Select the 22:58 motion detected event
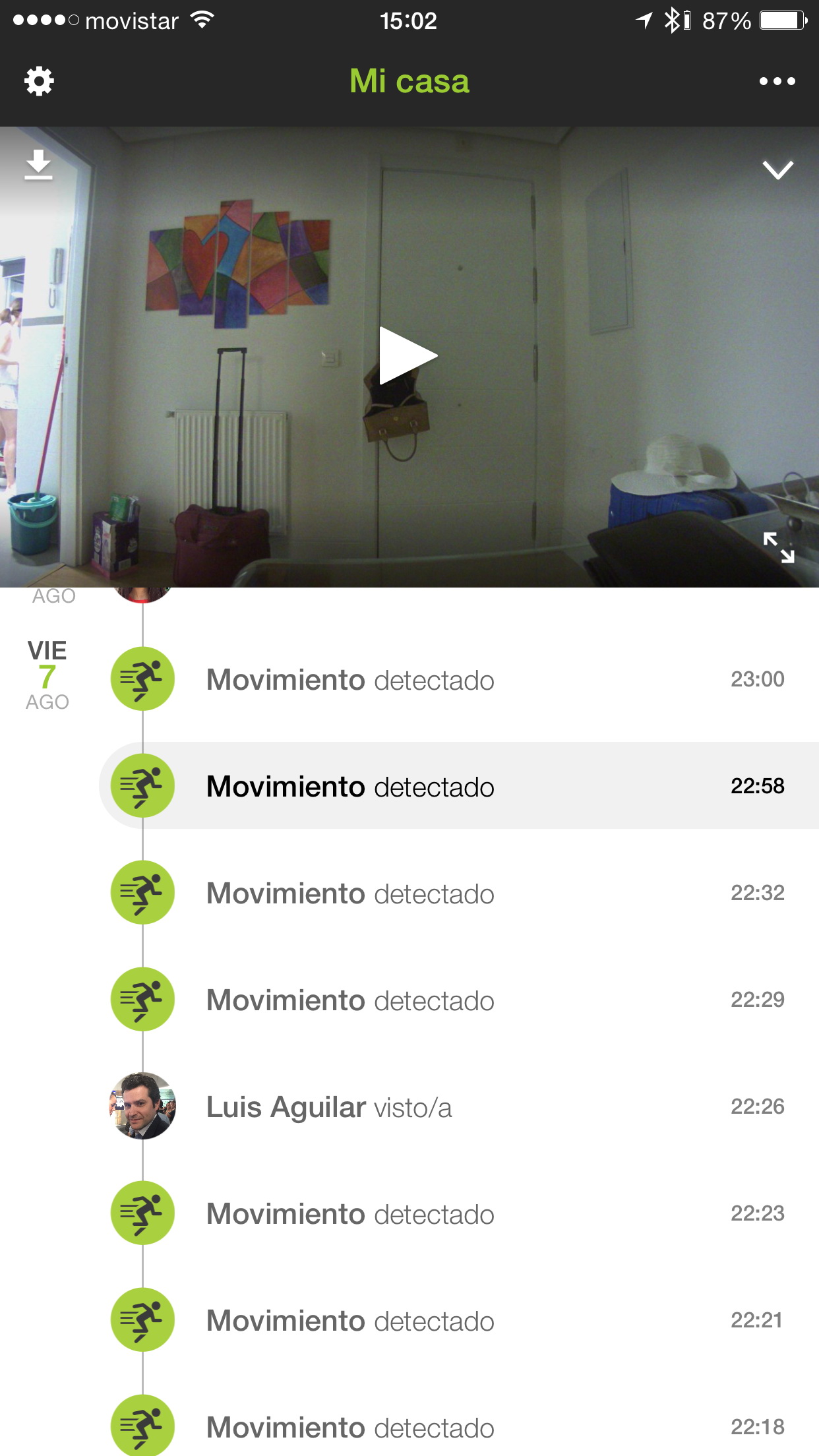The height and width of the screenshot is (1456, 819). 462,786
